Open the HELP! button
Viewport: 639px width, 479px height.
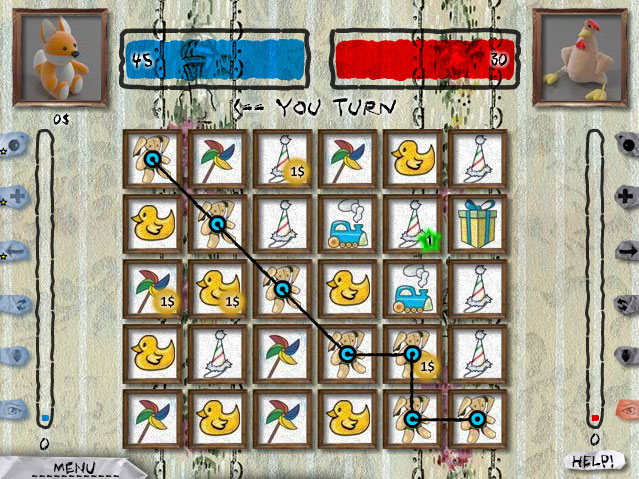pyautogui.click(x=589, y=461)
